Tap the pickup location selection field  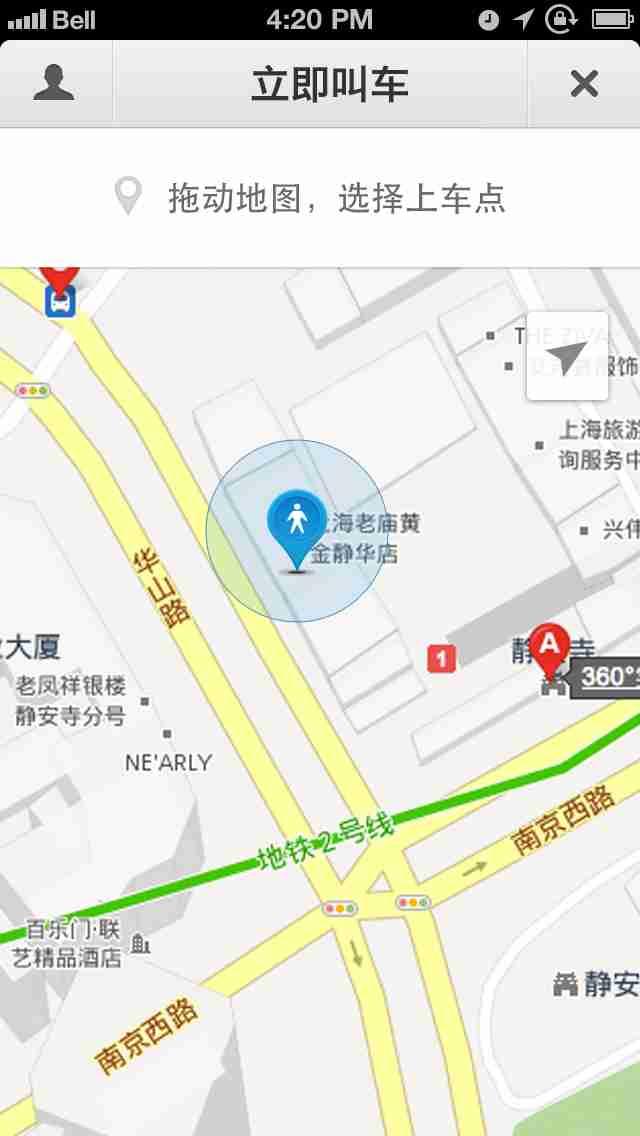pos(320,197)
